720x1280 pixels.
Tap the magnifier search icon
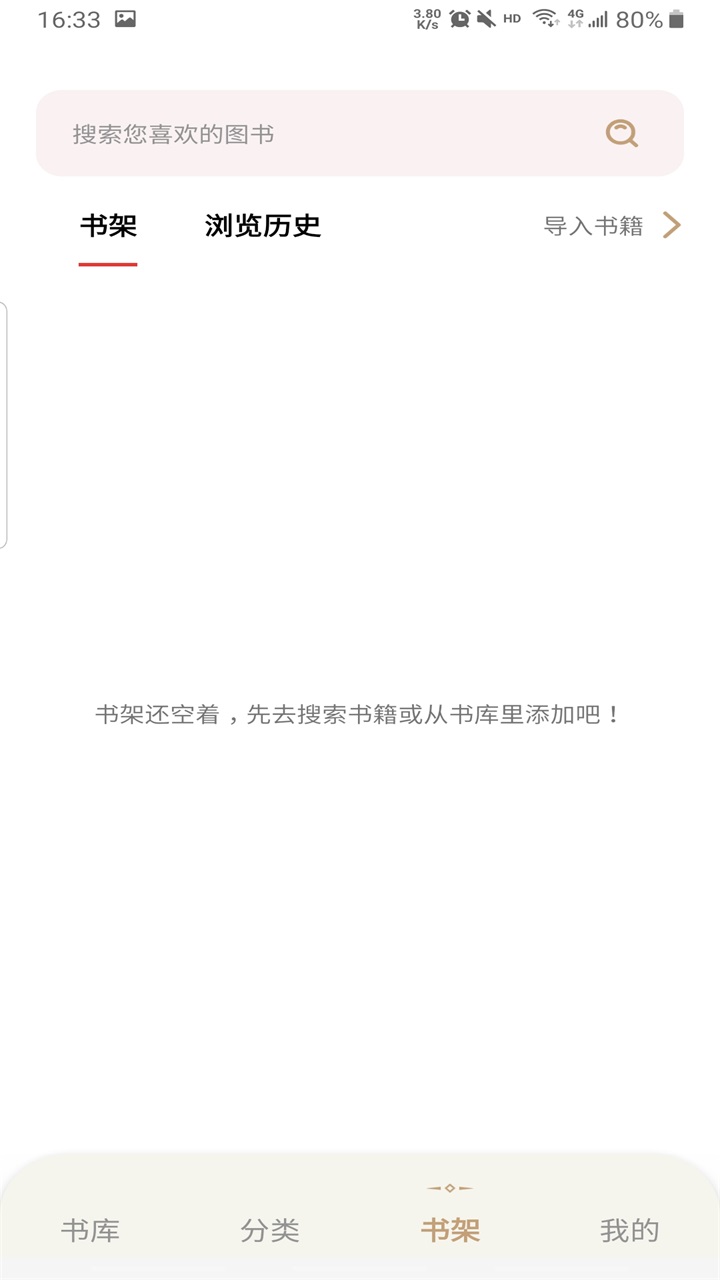(x=621, y=134)
